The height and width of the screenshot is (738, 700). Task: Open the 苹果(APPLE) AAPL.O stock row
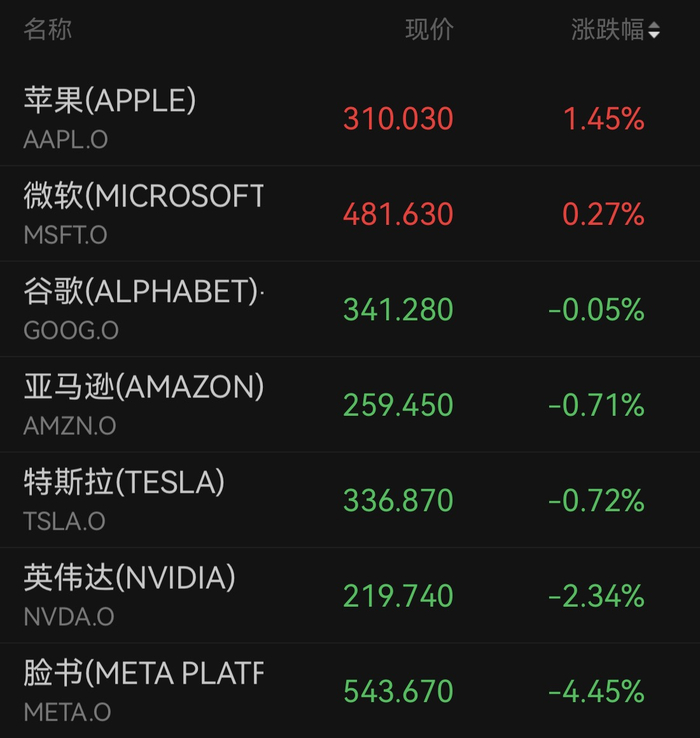click(350, 118)
